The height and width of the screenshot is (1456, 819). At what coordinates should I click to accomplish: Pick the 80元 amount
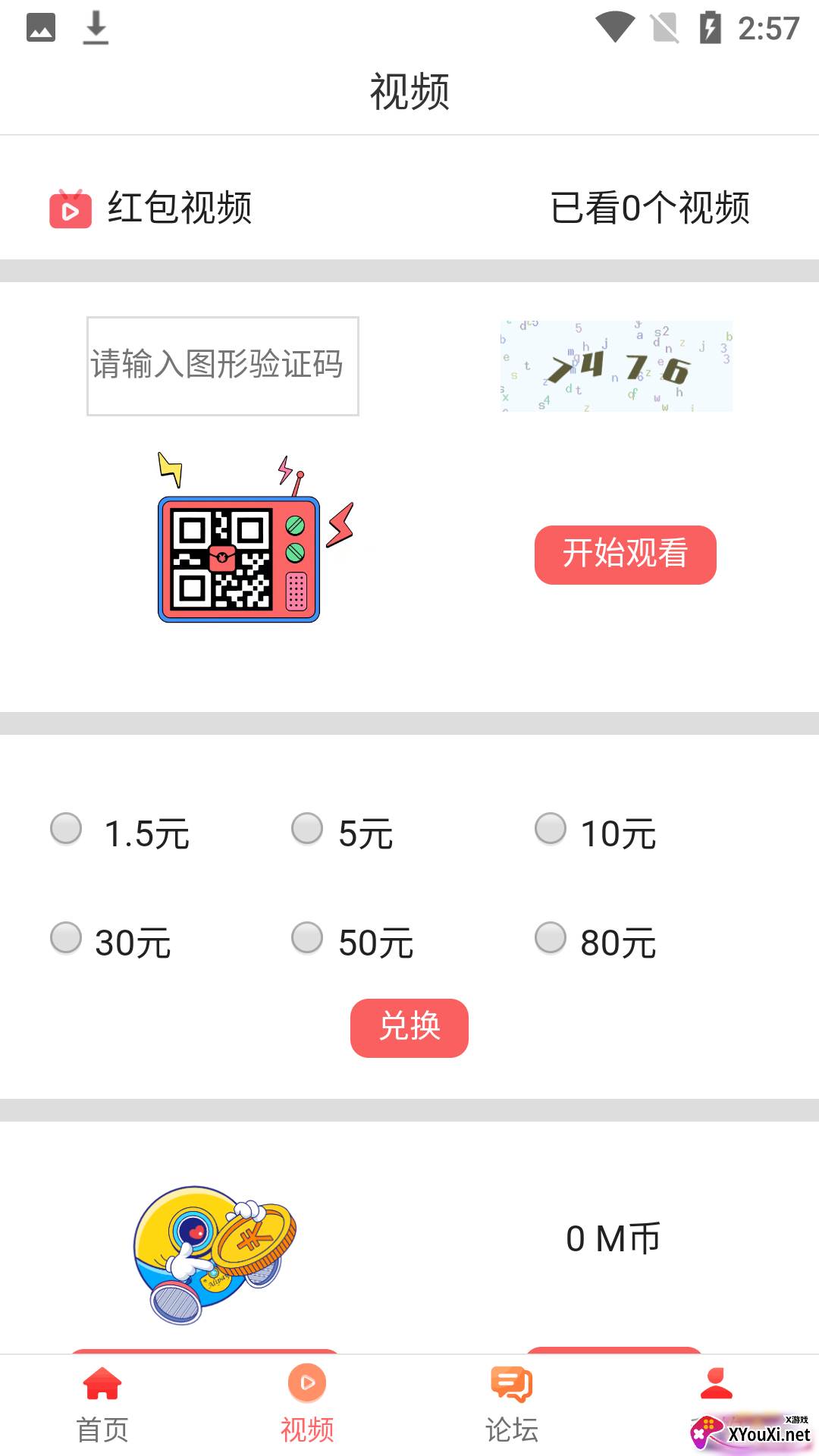click(x=551, y=937)
